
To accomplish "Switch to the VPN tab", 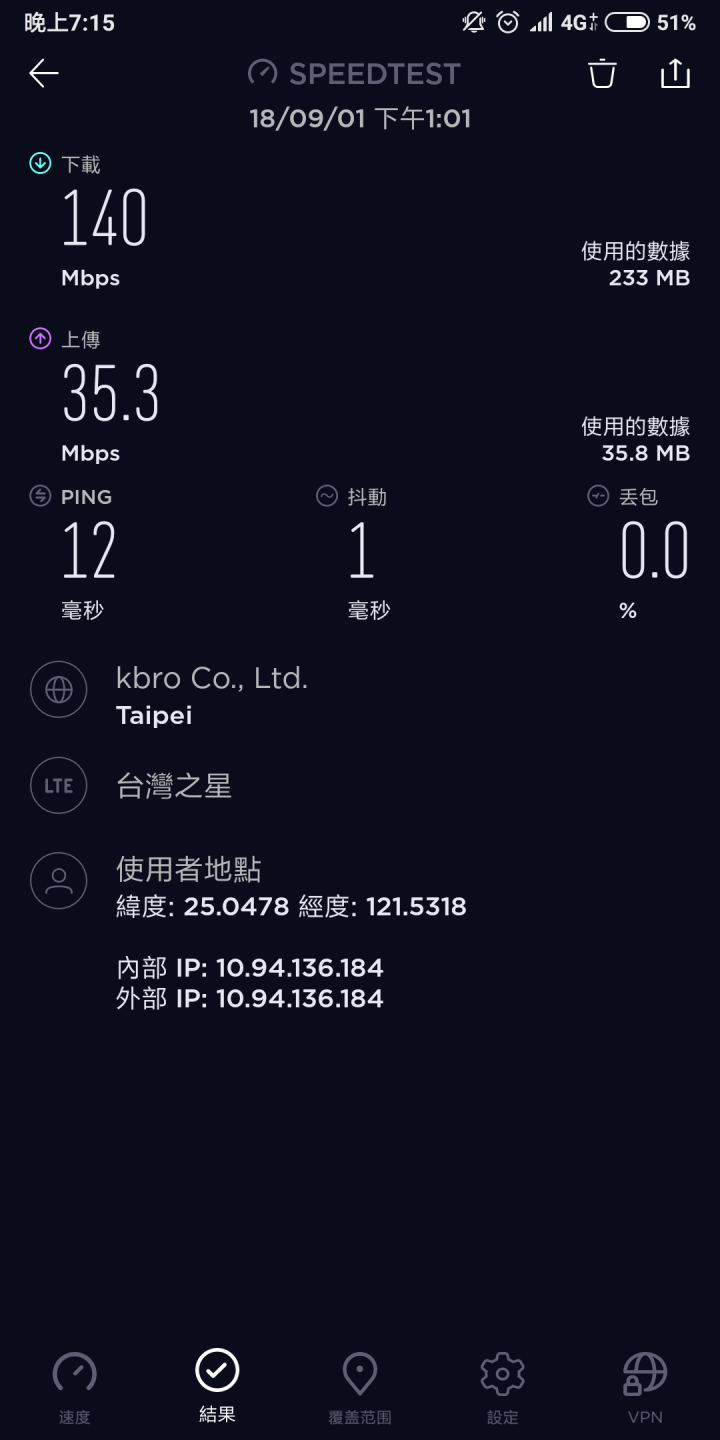I will 645,1388.
